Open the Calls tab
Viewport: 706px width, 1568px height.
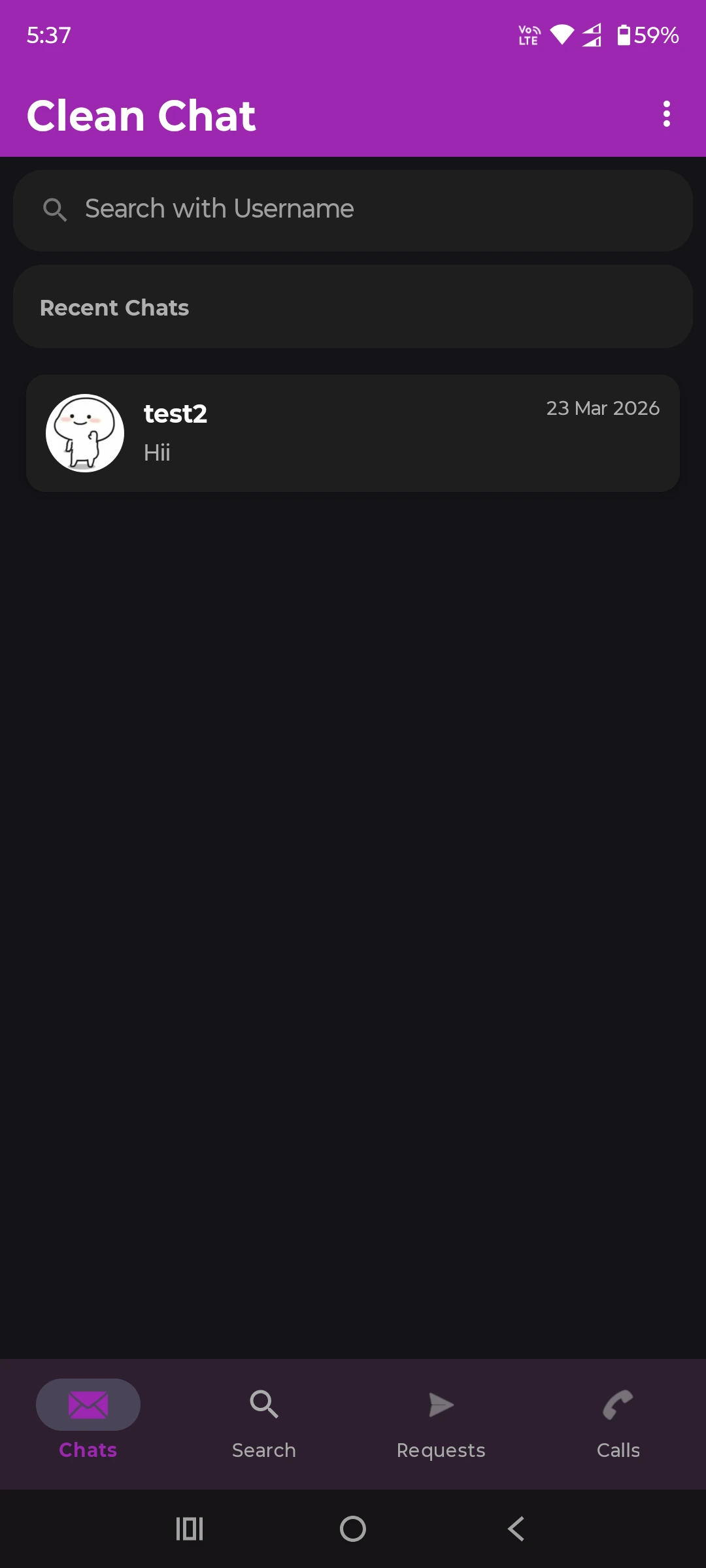[x=618, y=1422]
